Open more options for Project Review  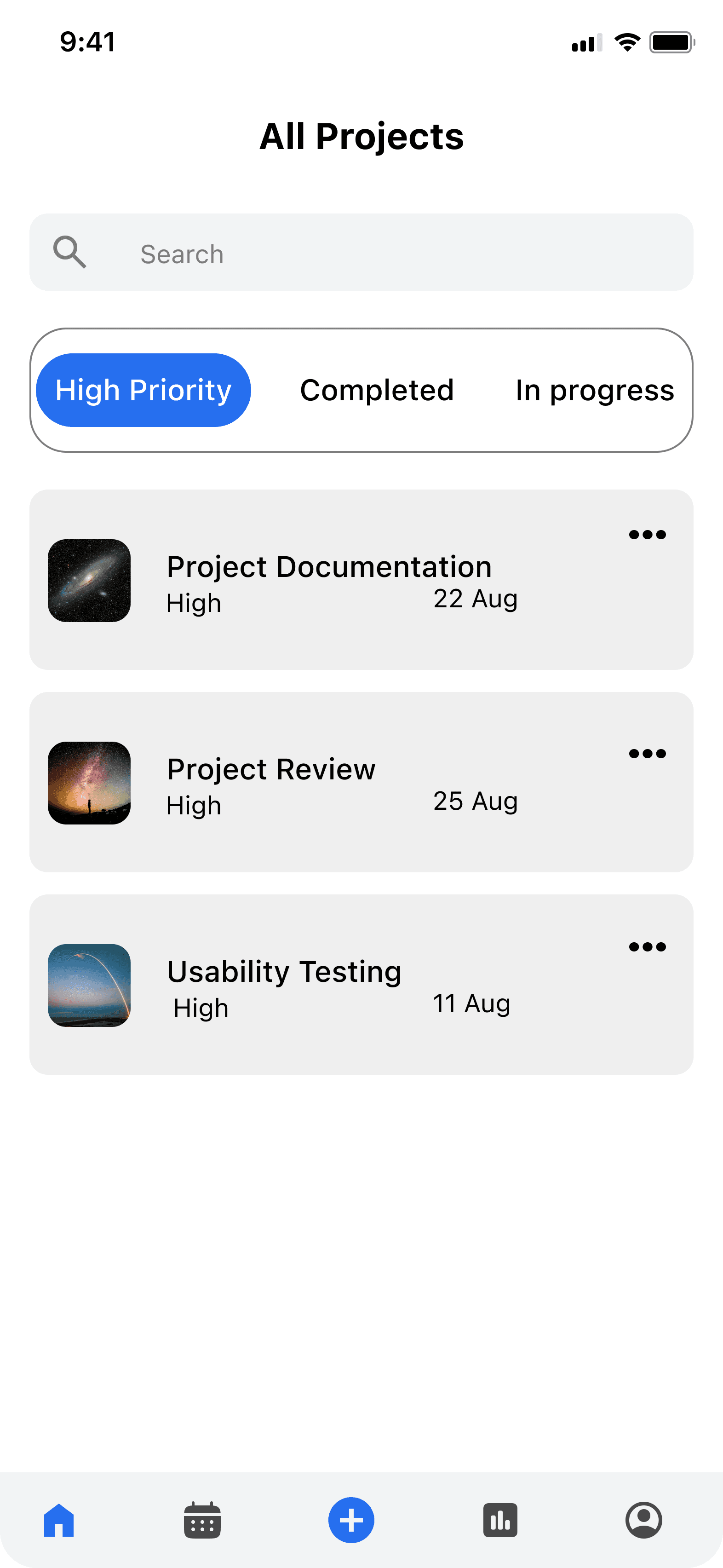click(x=647, y=754)
